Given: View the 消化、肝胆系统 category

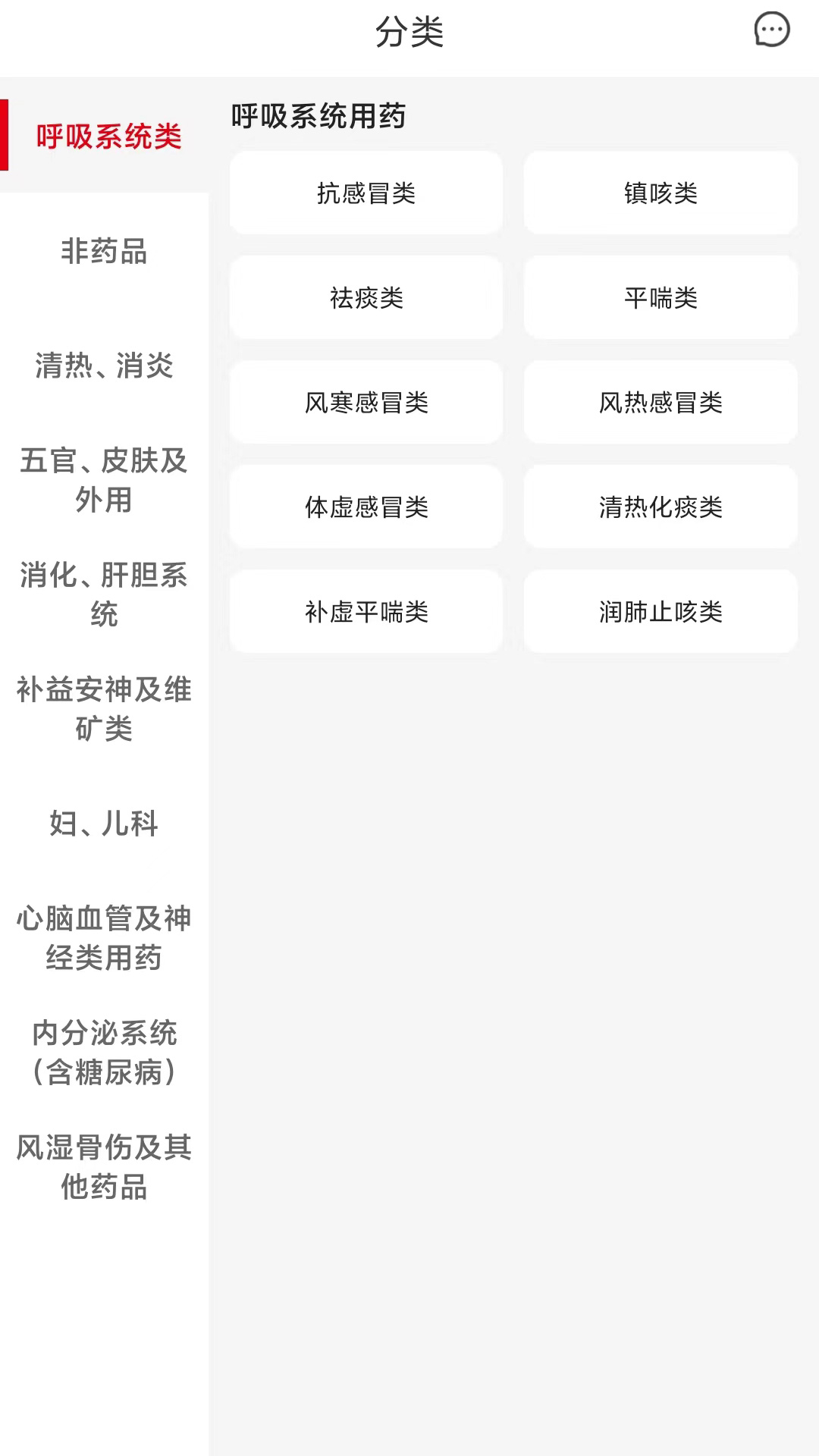Looking at the screenshot, I should tap(104, 595).
